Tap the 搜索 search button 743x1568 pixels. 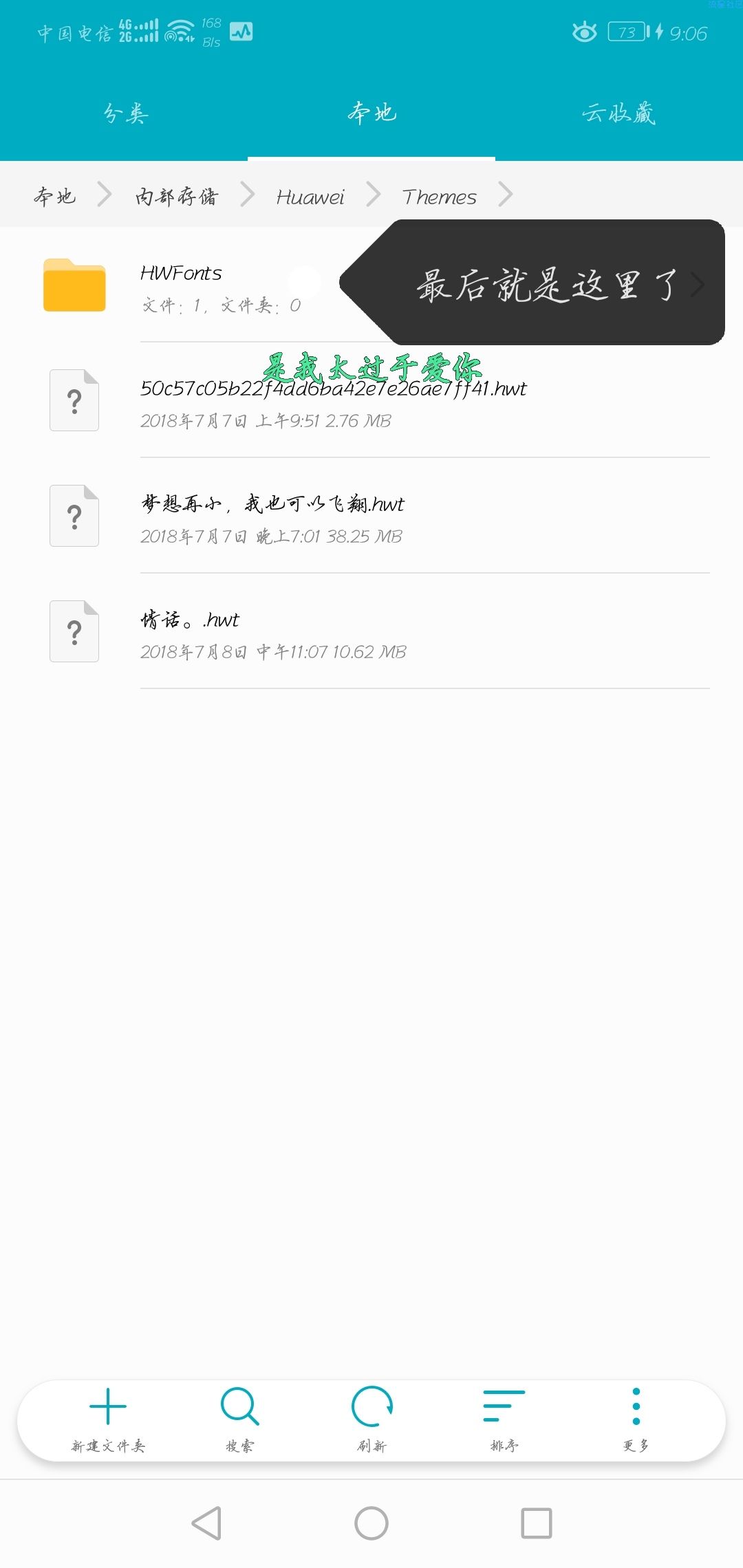coord(240,1420)
